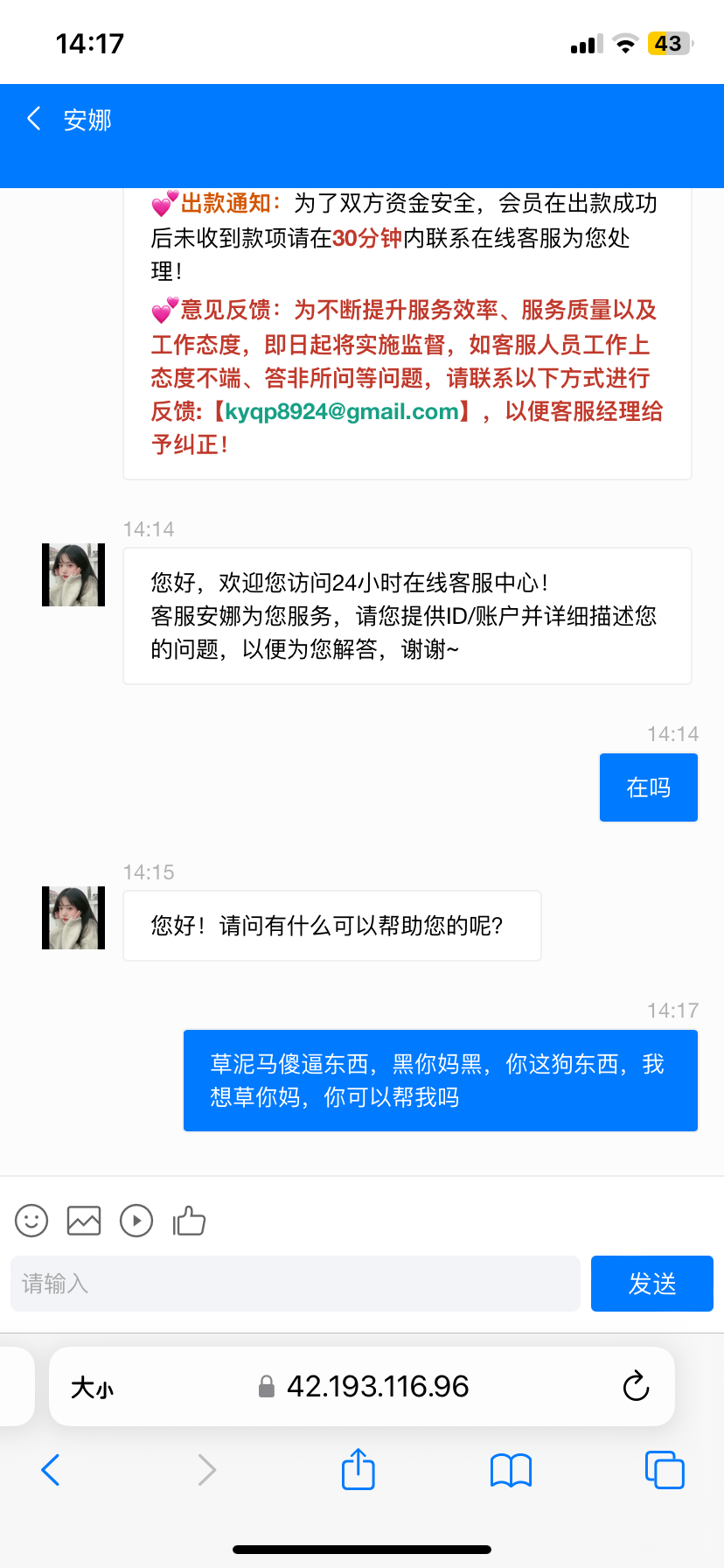Tap the thumbs-up rating icon

(189, 1221)
